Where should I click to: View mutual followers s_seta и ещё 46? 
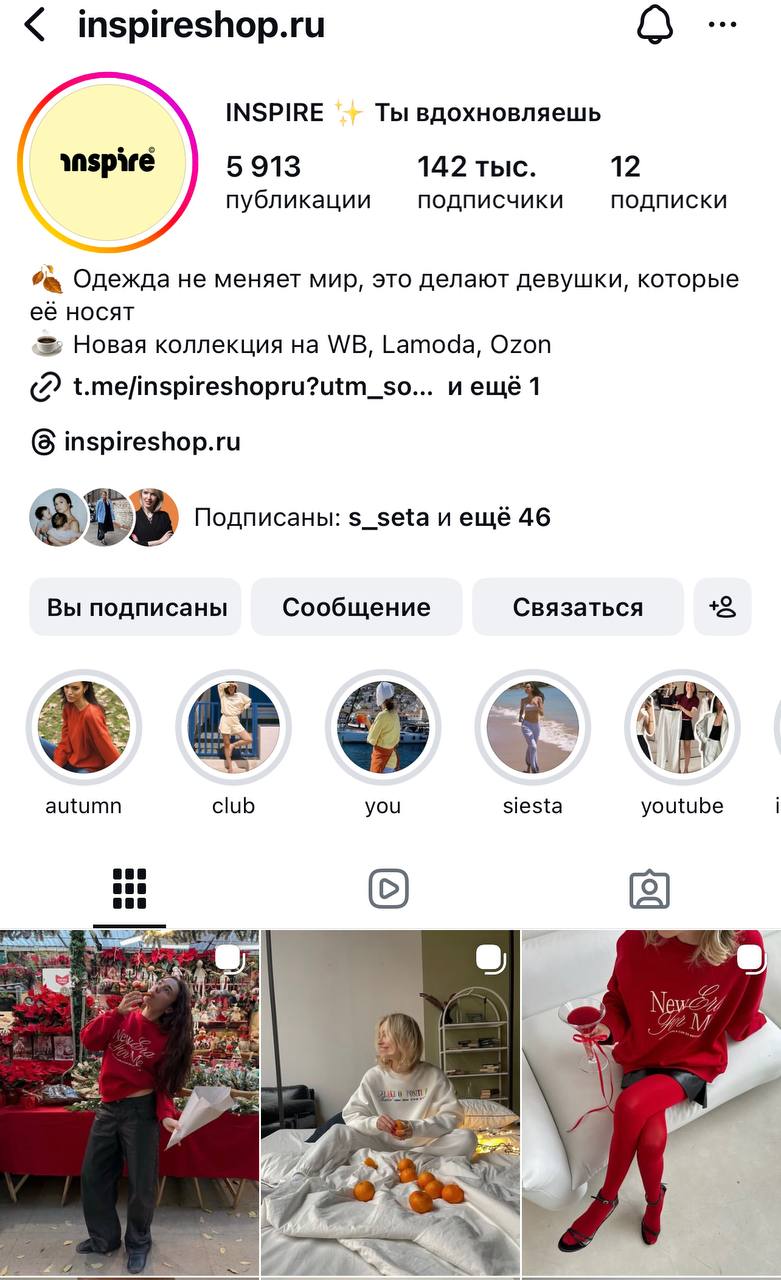370,517
